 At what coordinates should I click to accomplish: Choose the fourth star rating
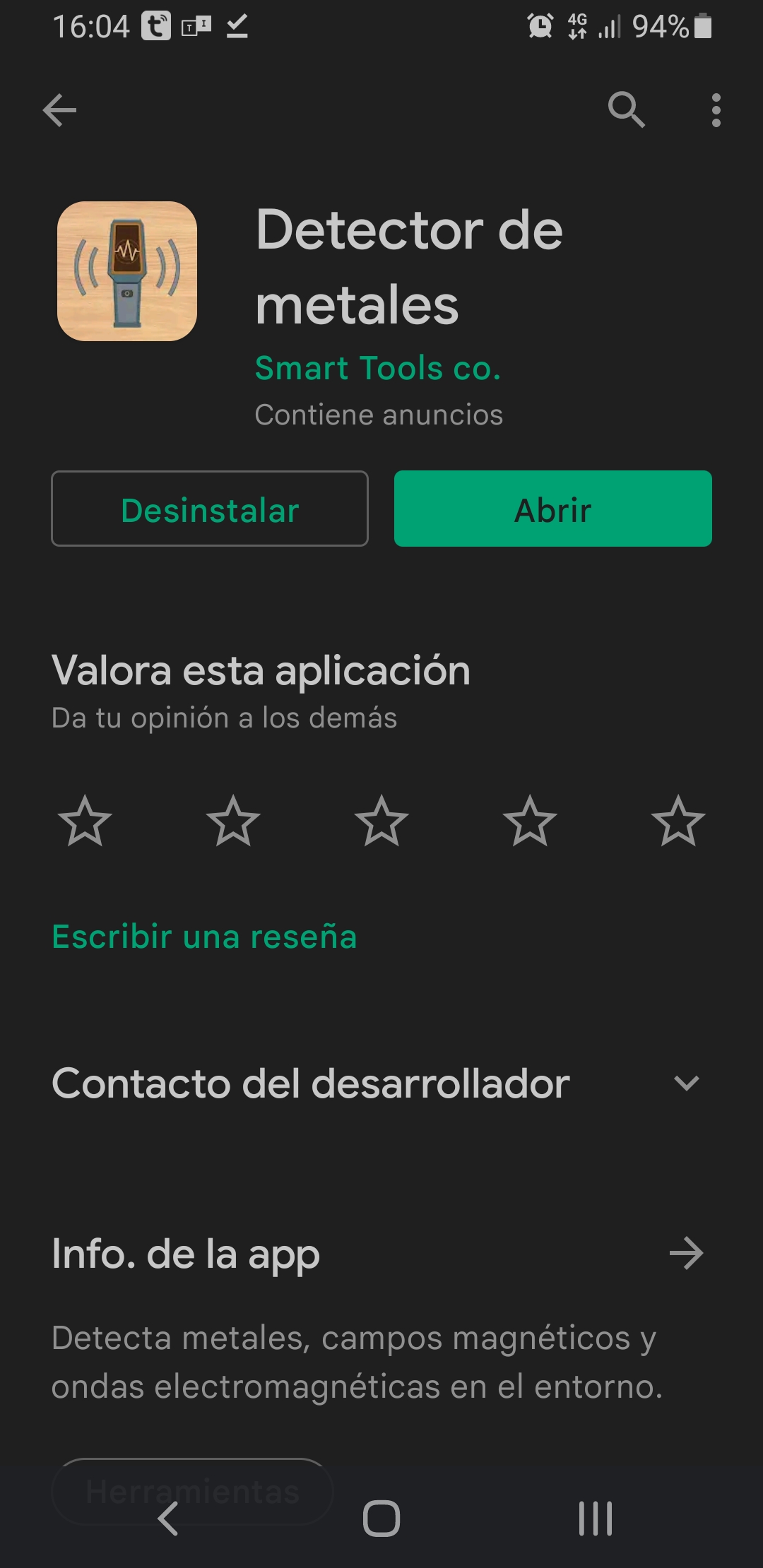530,821
